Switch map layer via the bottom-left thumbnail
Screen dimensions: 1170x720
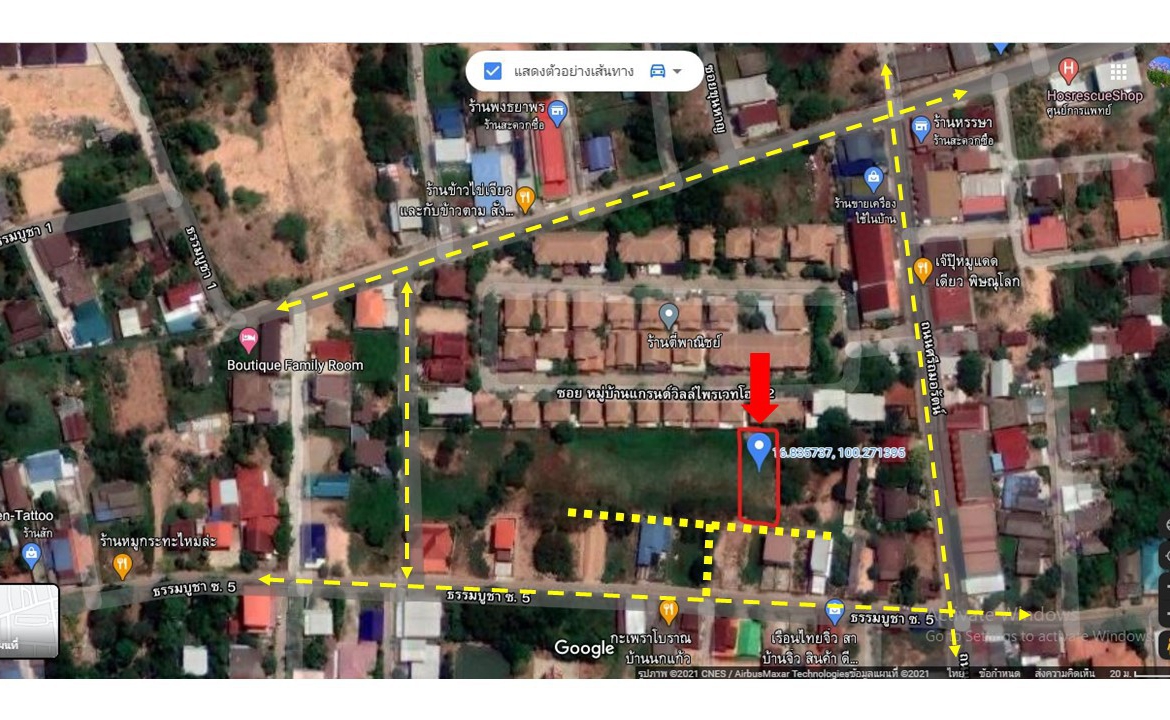click(x=28, y=621)
